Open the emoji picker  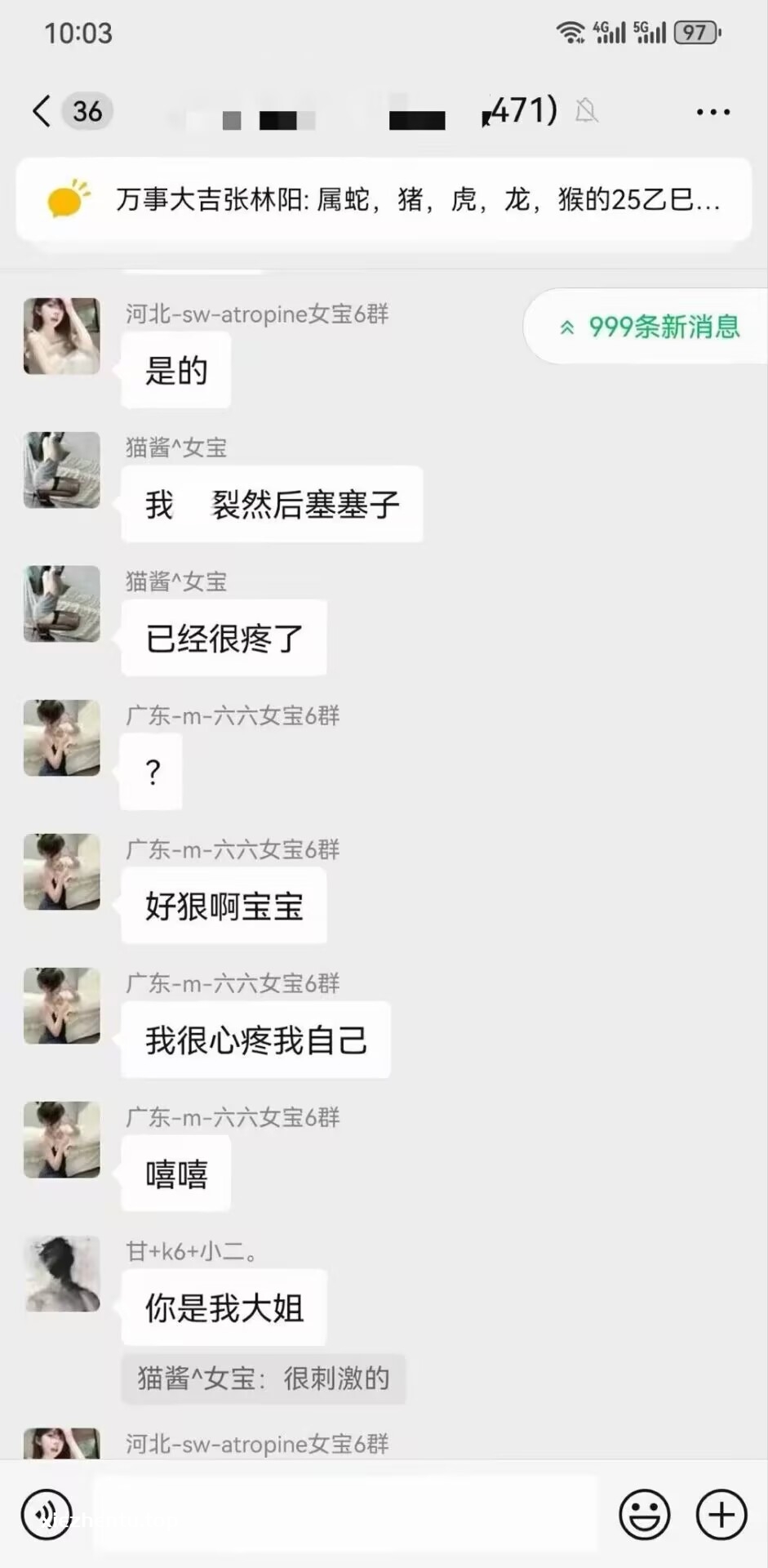click(644, 1513)
